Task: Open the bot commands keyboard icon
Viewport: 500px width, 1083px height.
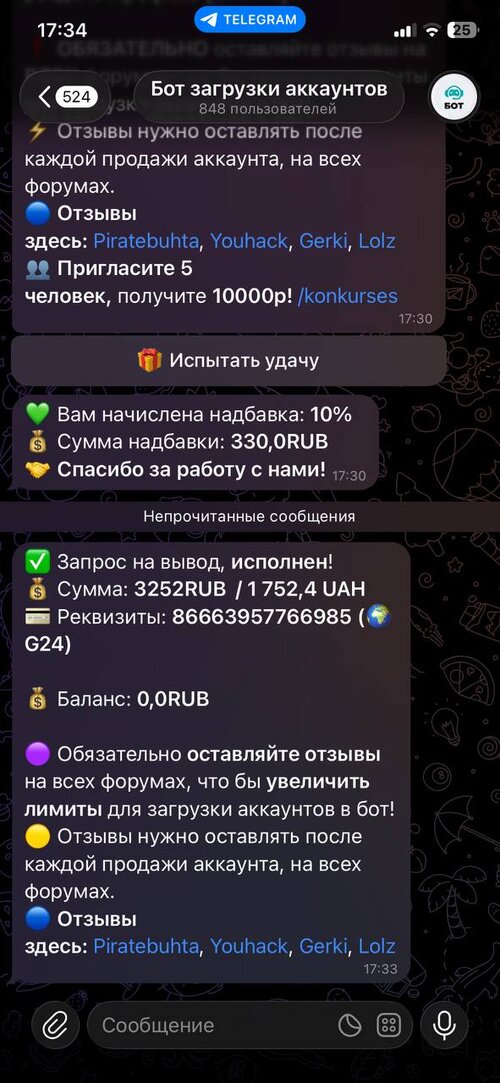Action: click(388, 1026)
